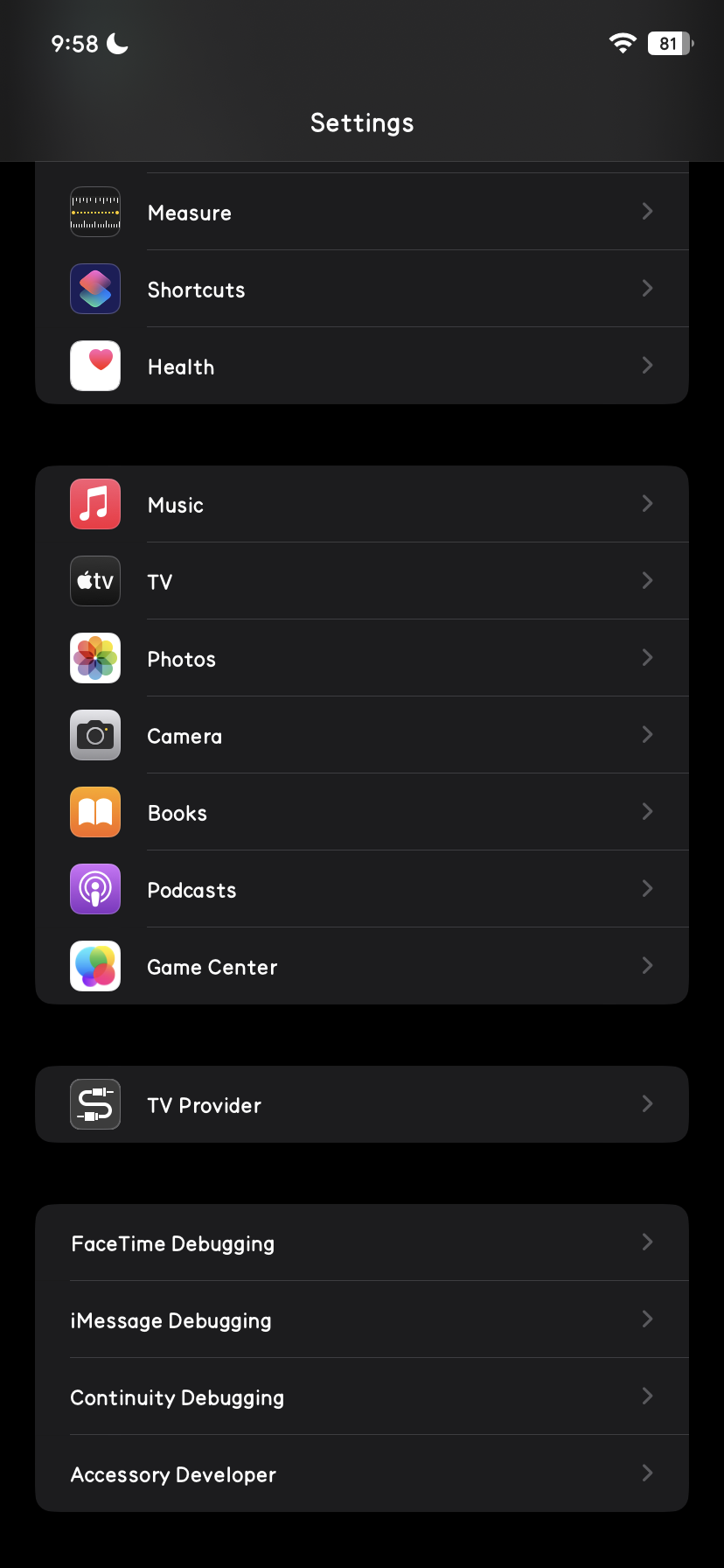Select iMessage Debugging
The image size is (724, 1568).
click(x=362, y=1319)
